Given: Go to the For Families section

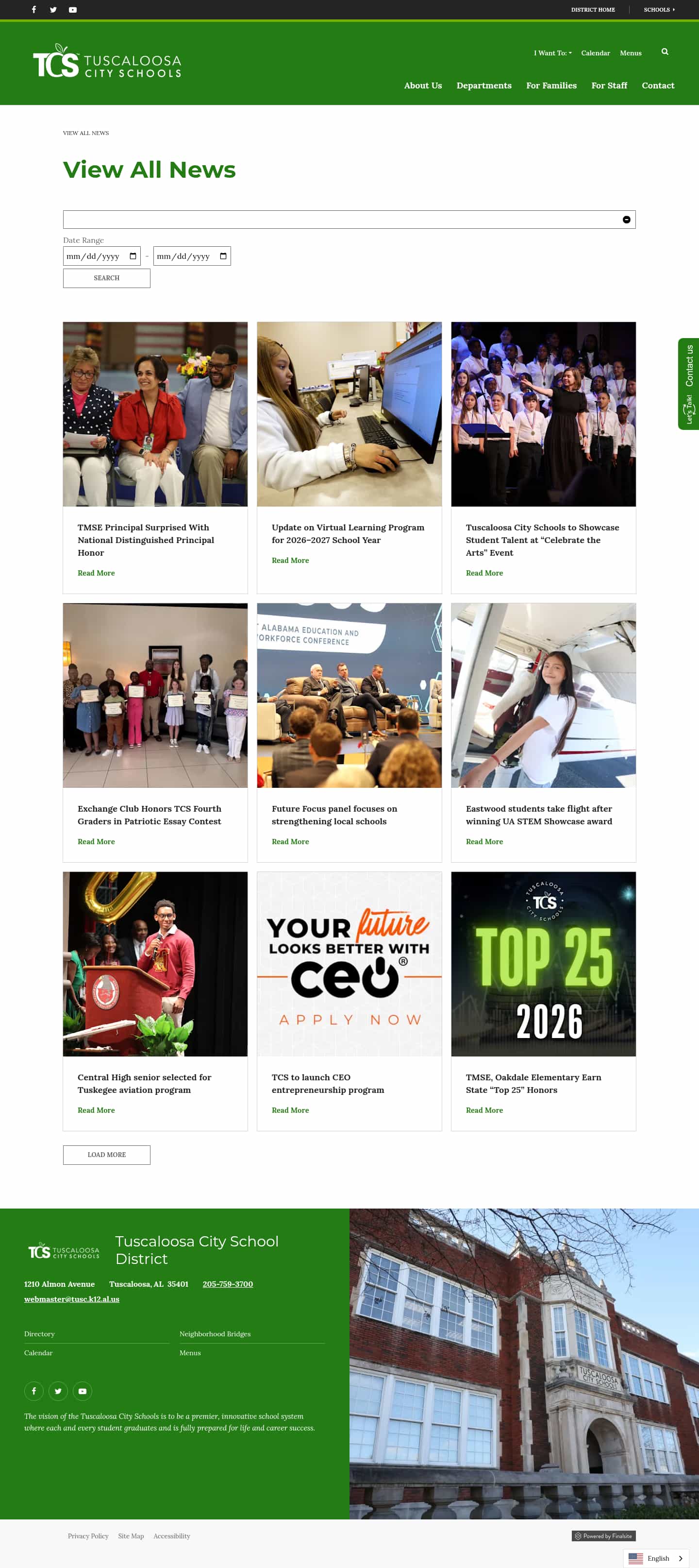Looking at the screenshot, I should 550,85.
